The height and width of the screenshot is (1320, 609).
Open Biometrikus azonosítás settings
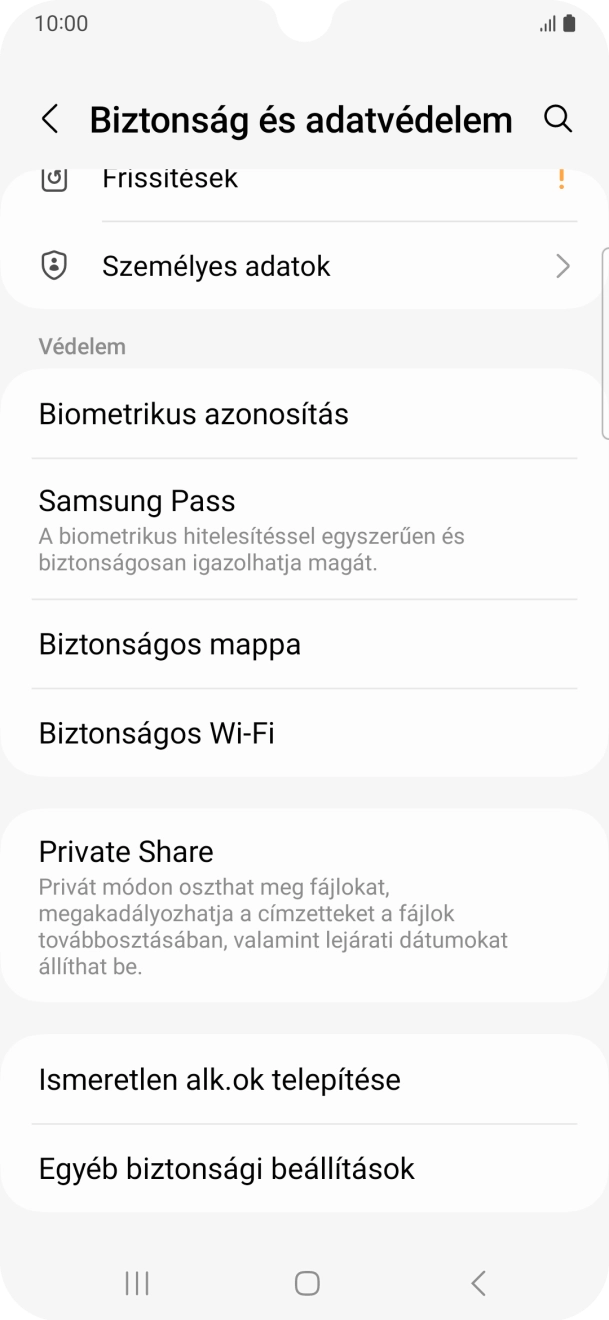click(x=304, y=414)
